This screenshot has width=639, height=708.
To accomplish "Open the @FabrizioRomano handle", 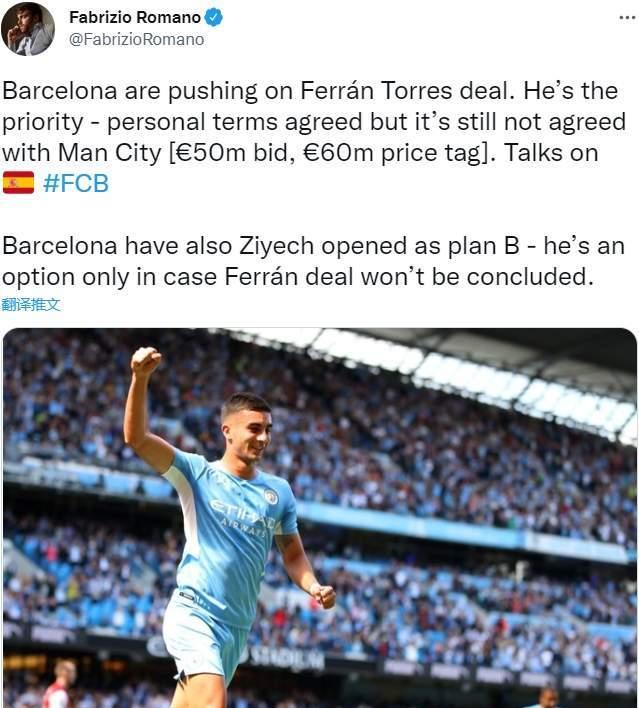I will [x=136, y=40].
